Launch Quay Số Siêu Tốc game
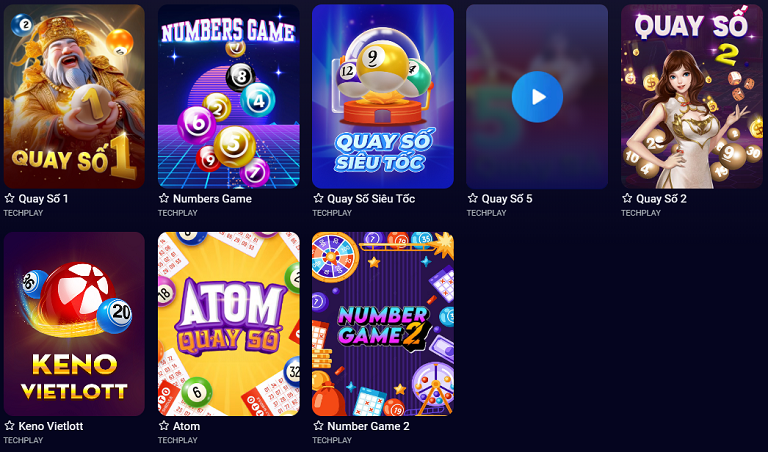This screenshot has height=452, width=768. coord(382,97)
